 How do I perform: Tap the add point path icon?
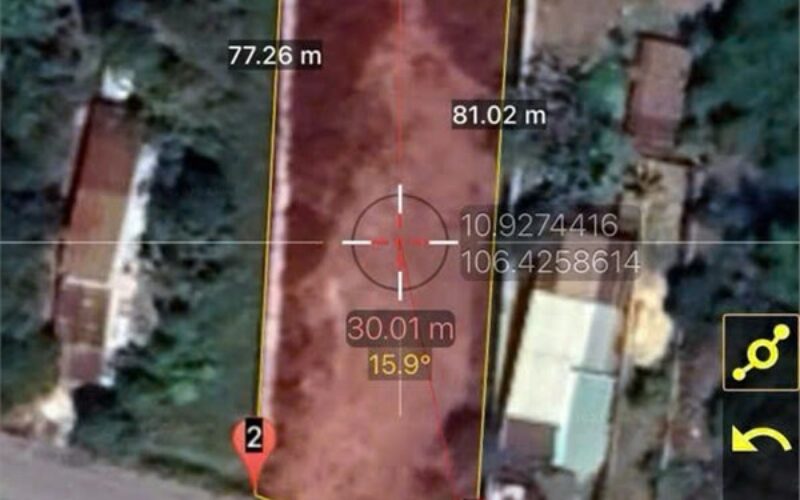pos(760,352)
